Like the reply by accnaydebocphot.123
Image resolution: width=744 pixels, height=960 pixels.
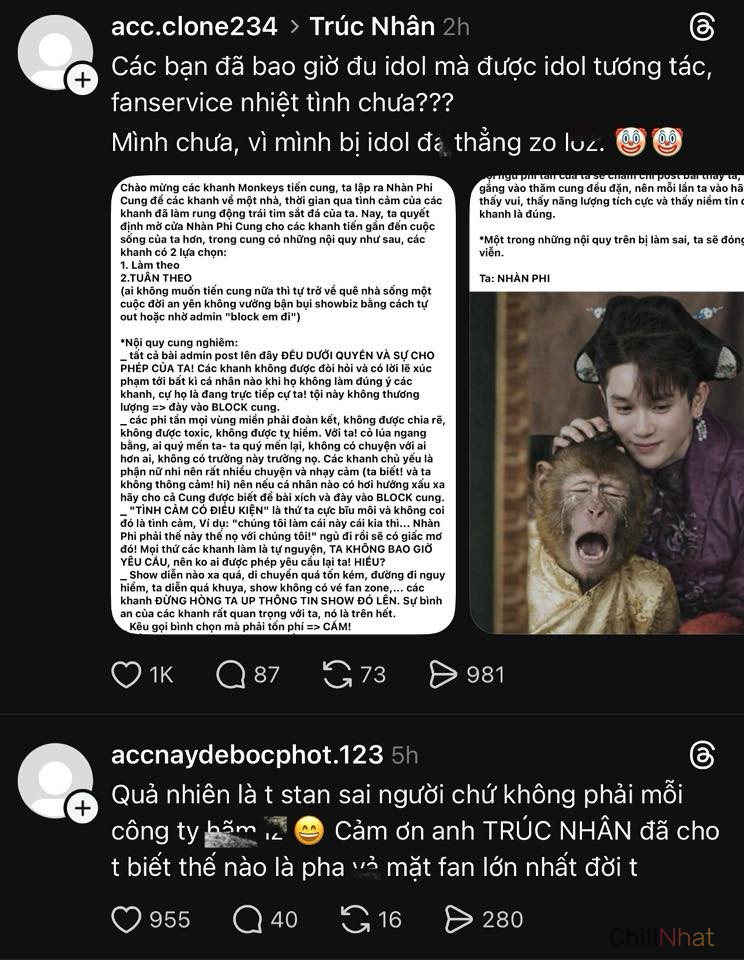click(126, 919)
